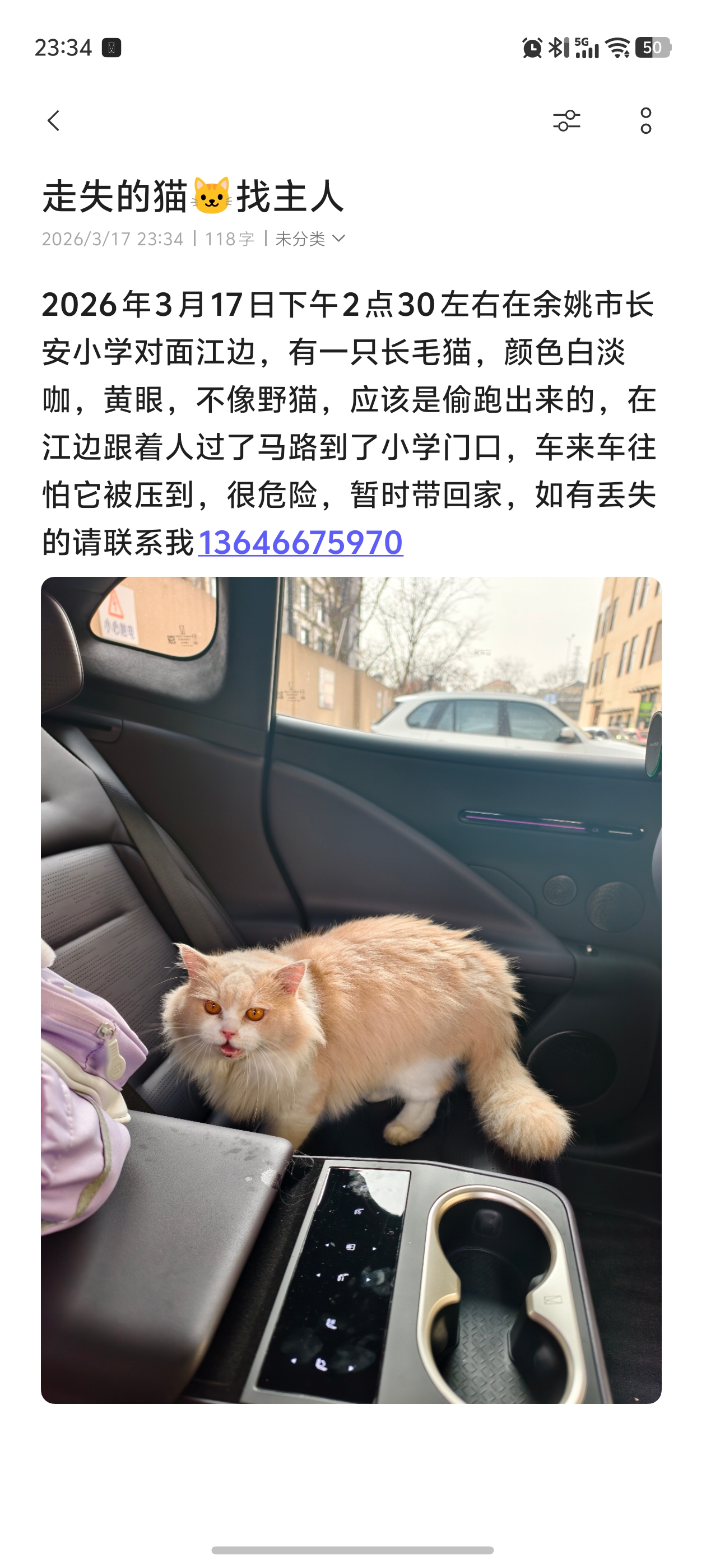Tap the note title 走失的猫找主人 to edit

click(193, 197)
